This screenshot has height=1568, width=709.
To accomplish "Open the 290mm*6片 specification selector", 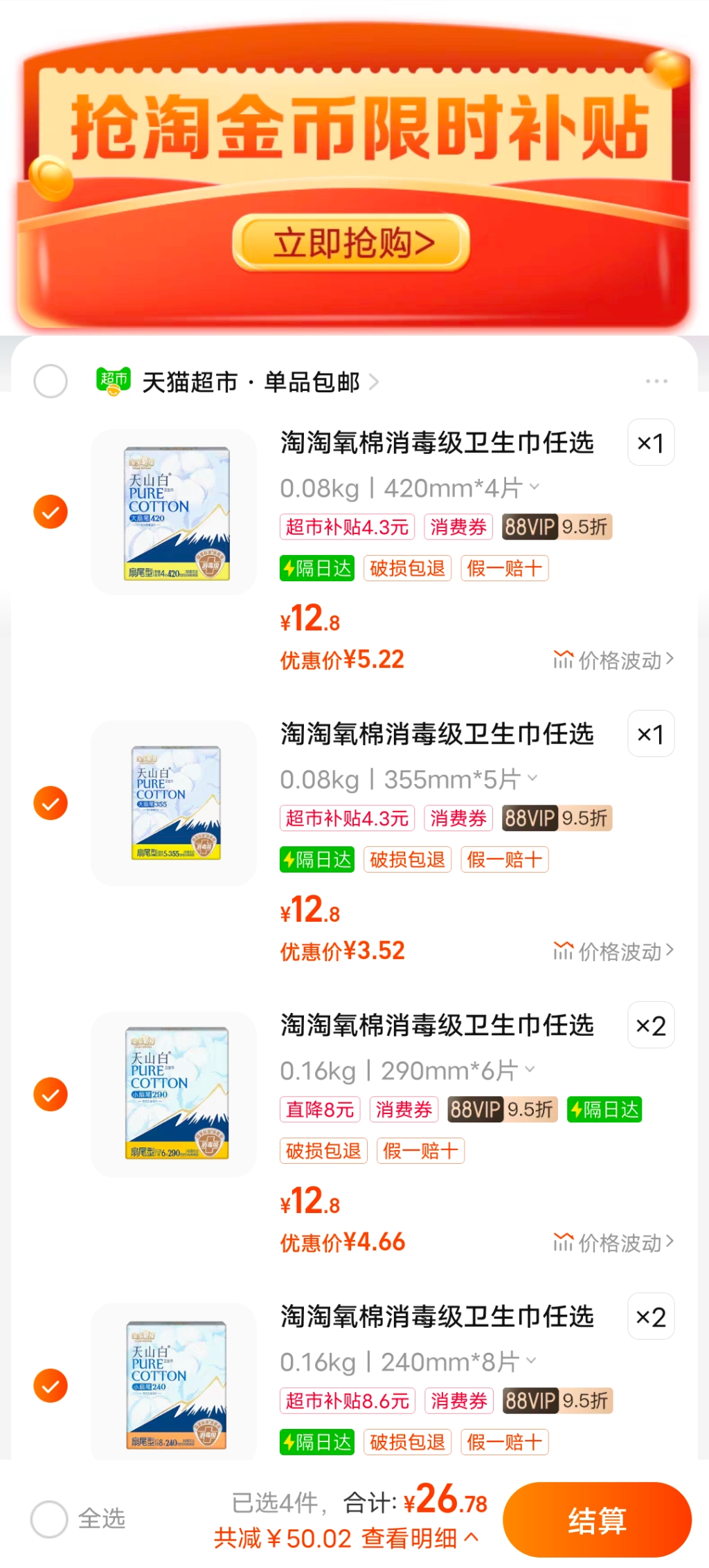I will [530, 1069].
